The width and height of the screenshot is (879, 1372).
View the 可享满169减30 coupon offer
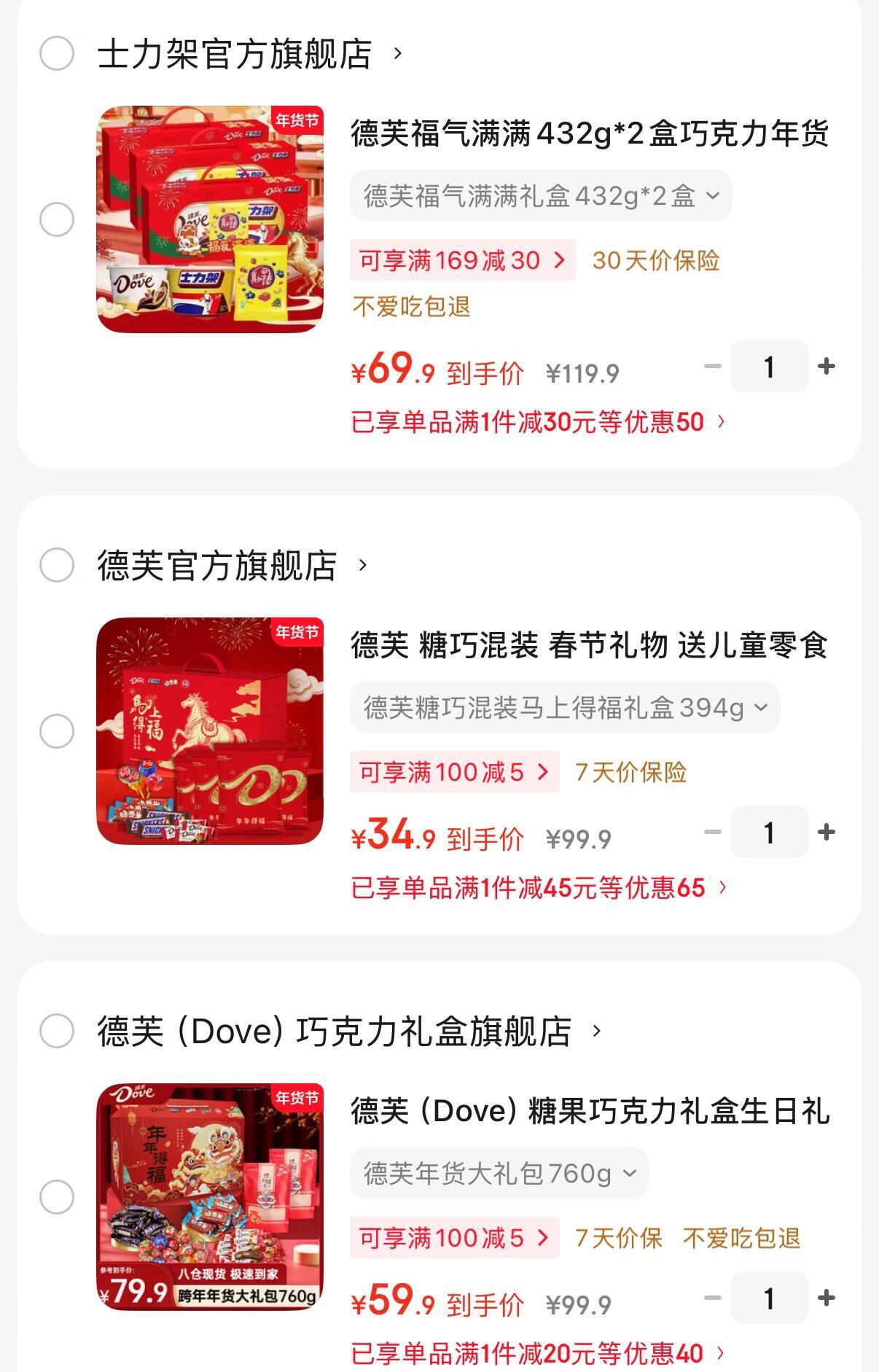(462, 260)
